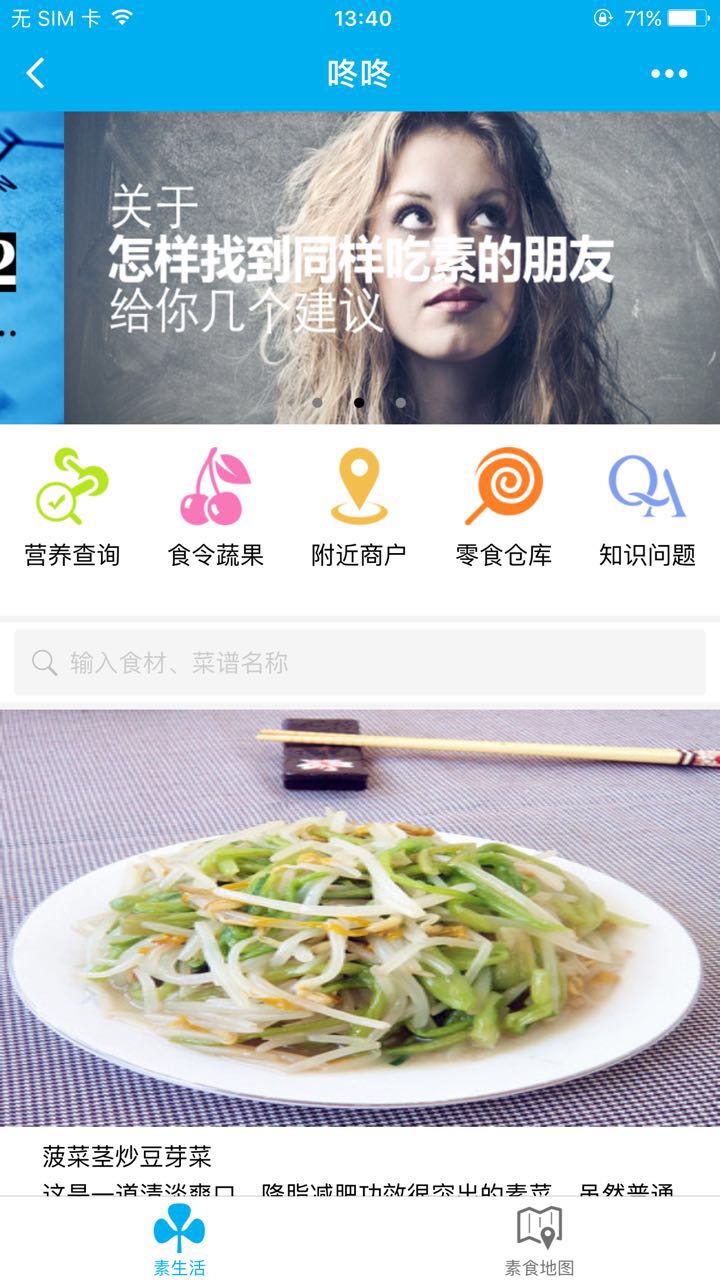Switch to the 素生活 tab
Viewport: 720px width, 1280px height.
[180, 1240]
